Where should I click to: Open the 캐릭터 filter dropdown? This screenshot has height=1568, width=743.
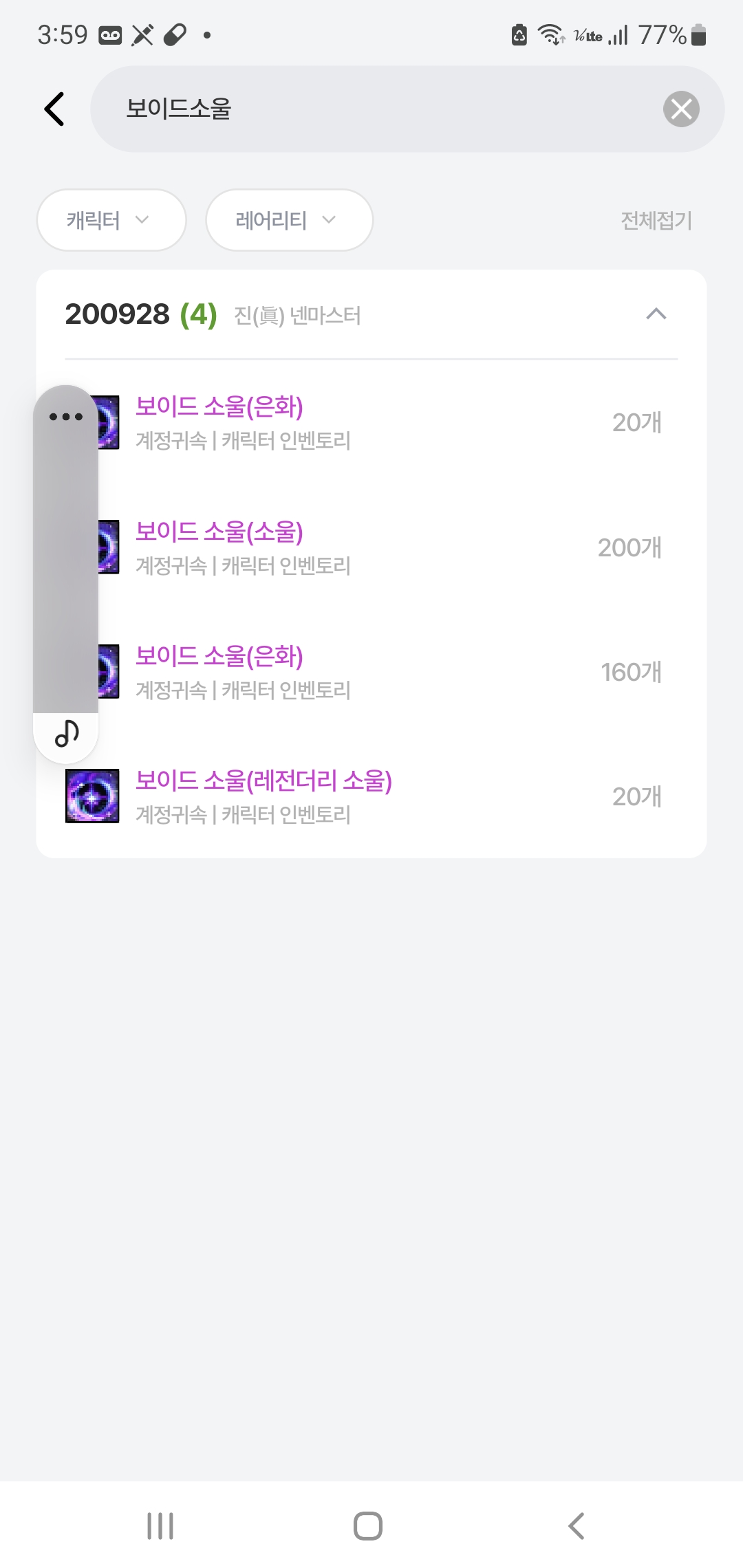111,220
